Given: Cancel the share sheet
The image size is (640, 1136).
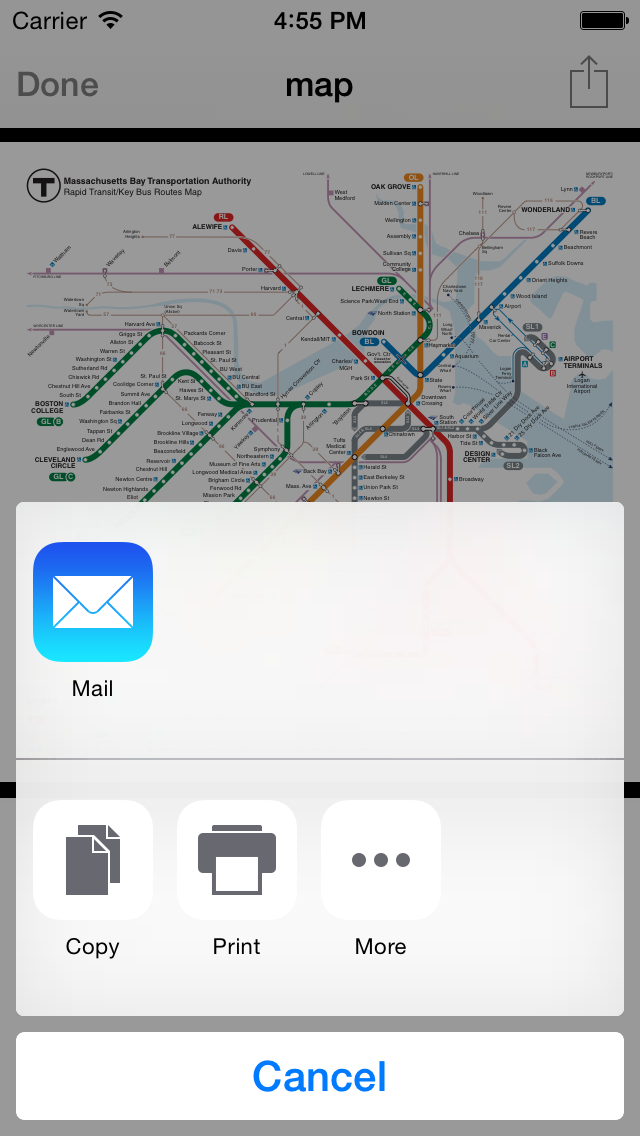Looking at the screenshot, I should point(320,1076).
